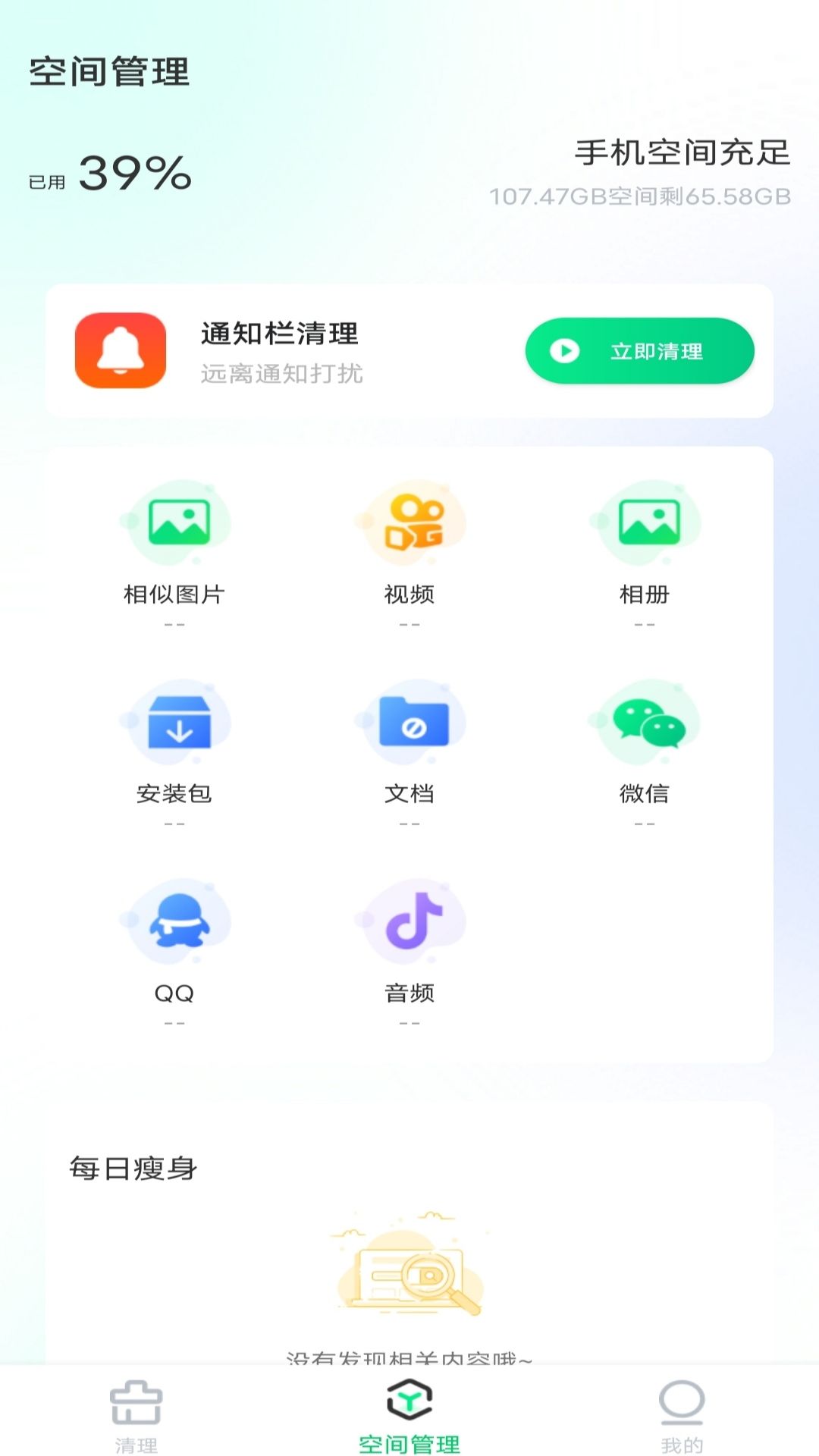Open the 文档 category

tap(409, 752)
